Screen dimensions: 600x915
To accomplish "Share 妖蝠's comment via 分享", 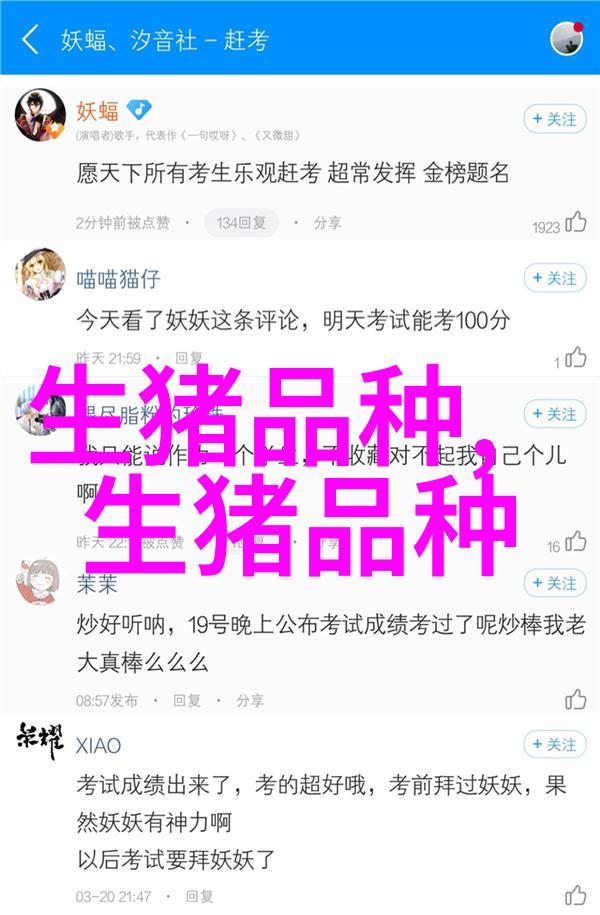I will tap(318, 222).
